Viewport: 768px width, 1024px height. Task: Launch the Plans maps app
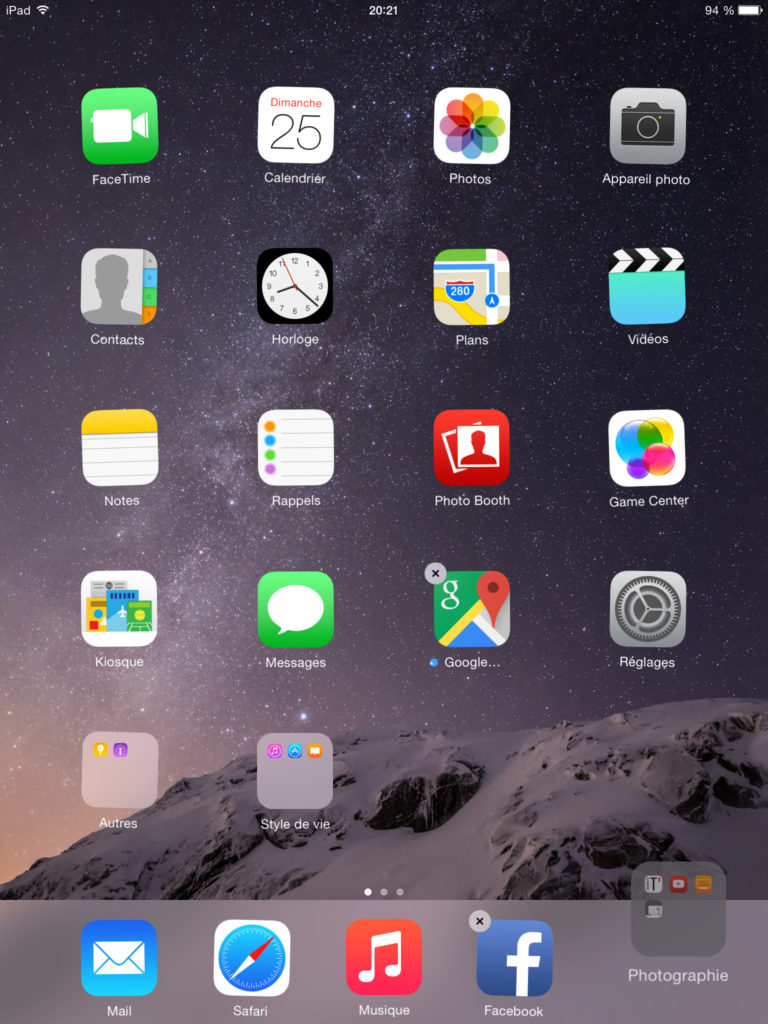point(472,287)
